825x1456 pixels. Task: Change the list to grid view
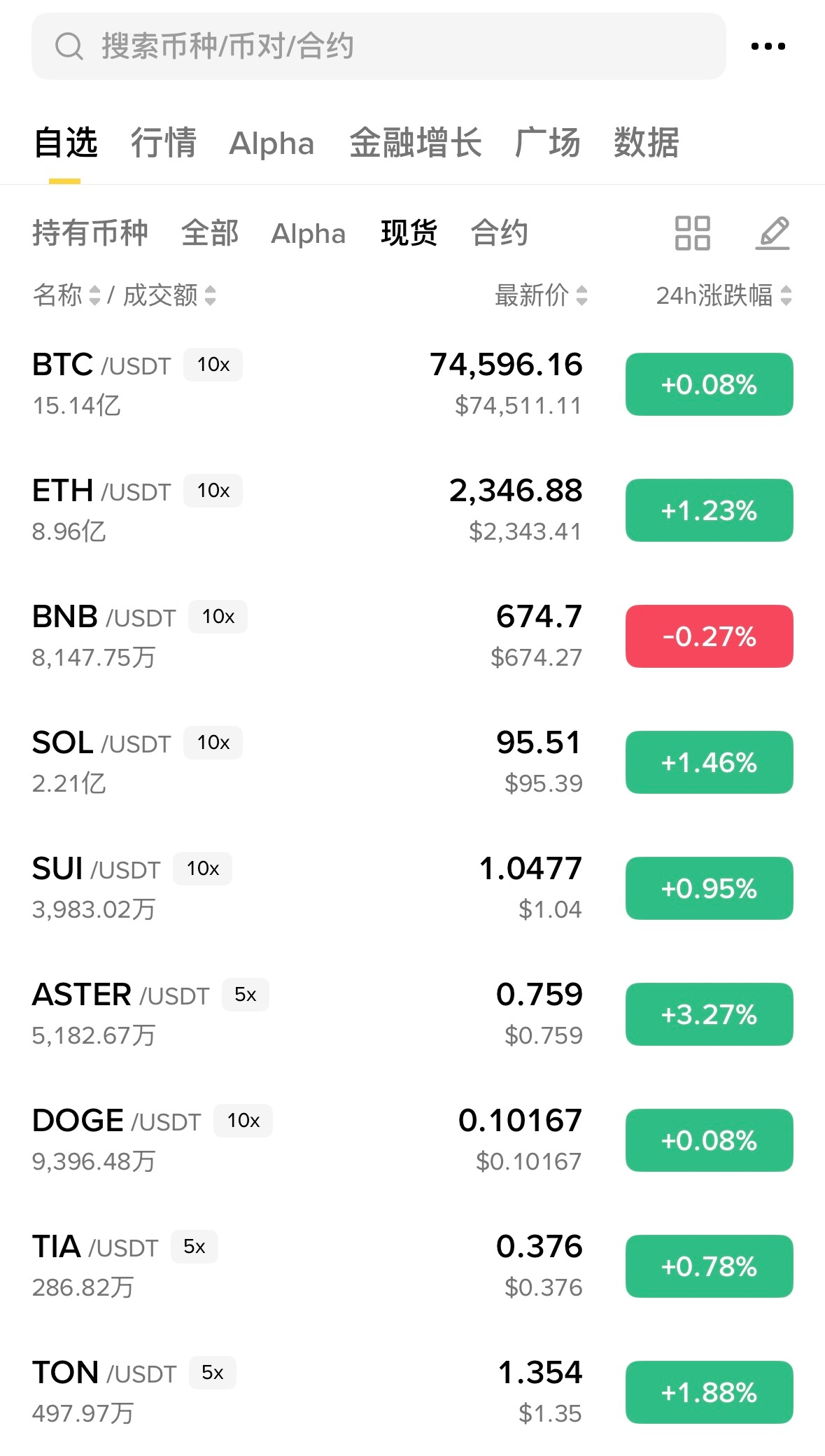(x=692, y=233)
